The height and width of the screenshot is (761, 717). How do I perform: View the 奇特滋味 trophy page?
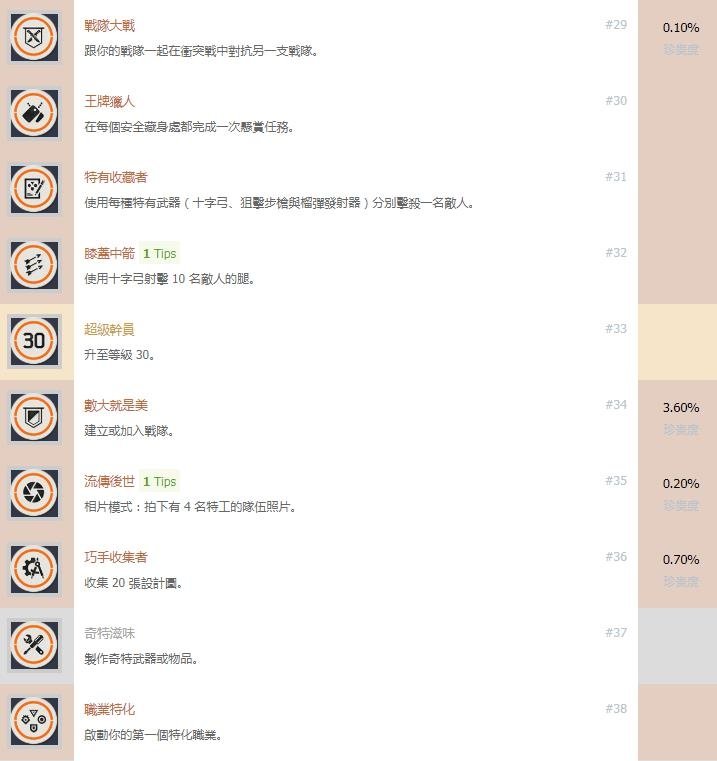[109, 634]
